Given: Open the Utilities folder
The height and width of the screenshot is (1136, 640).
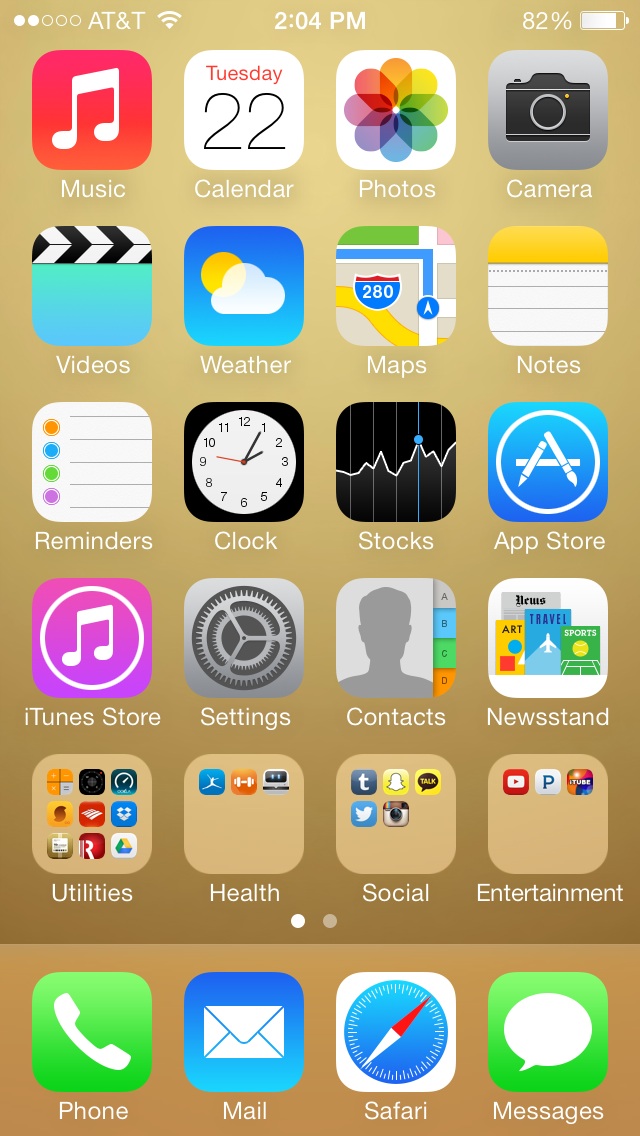Looking at the screenshot, I should click(92, 814).
